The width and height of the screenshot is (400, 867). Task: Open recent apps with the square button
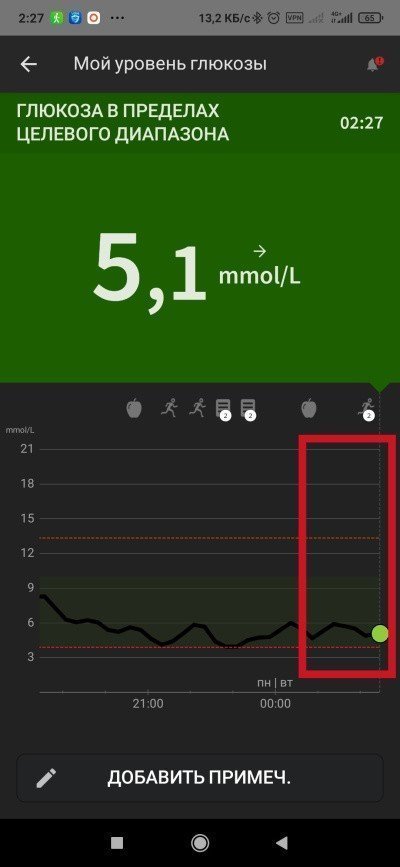[117, 842]
